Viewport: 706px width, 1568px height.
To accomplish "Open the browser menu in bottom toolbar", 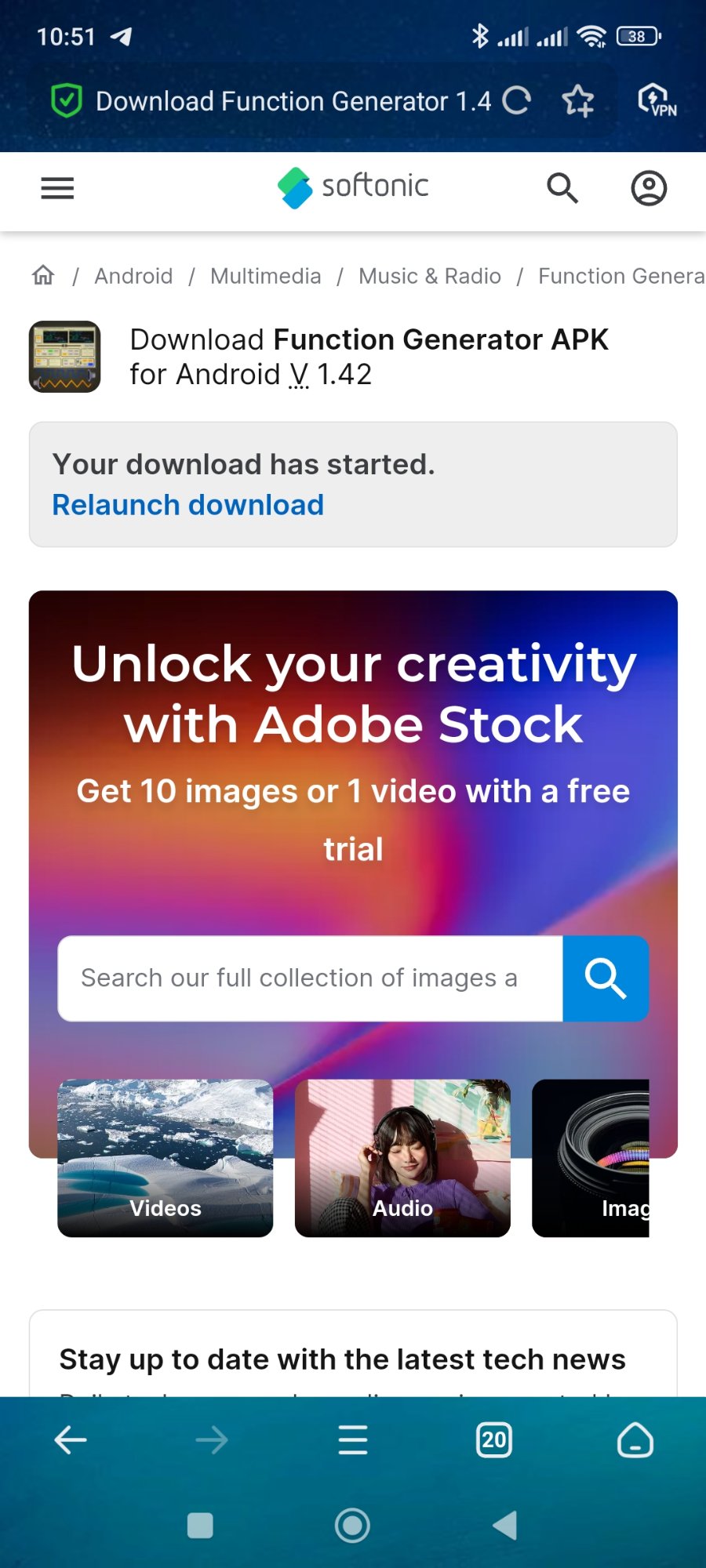I will [353, 1440].
